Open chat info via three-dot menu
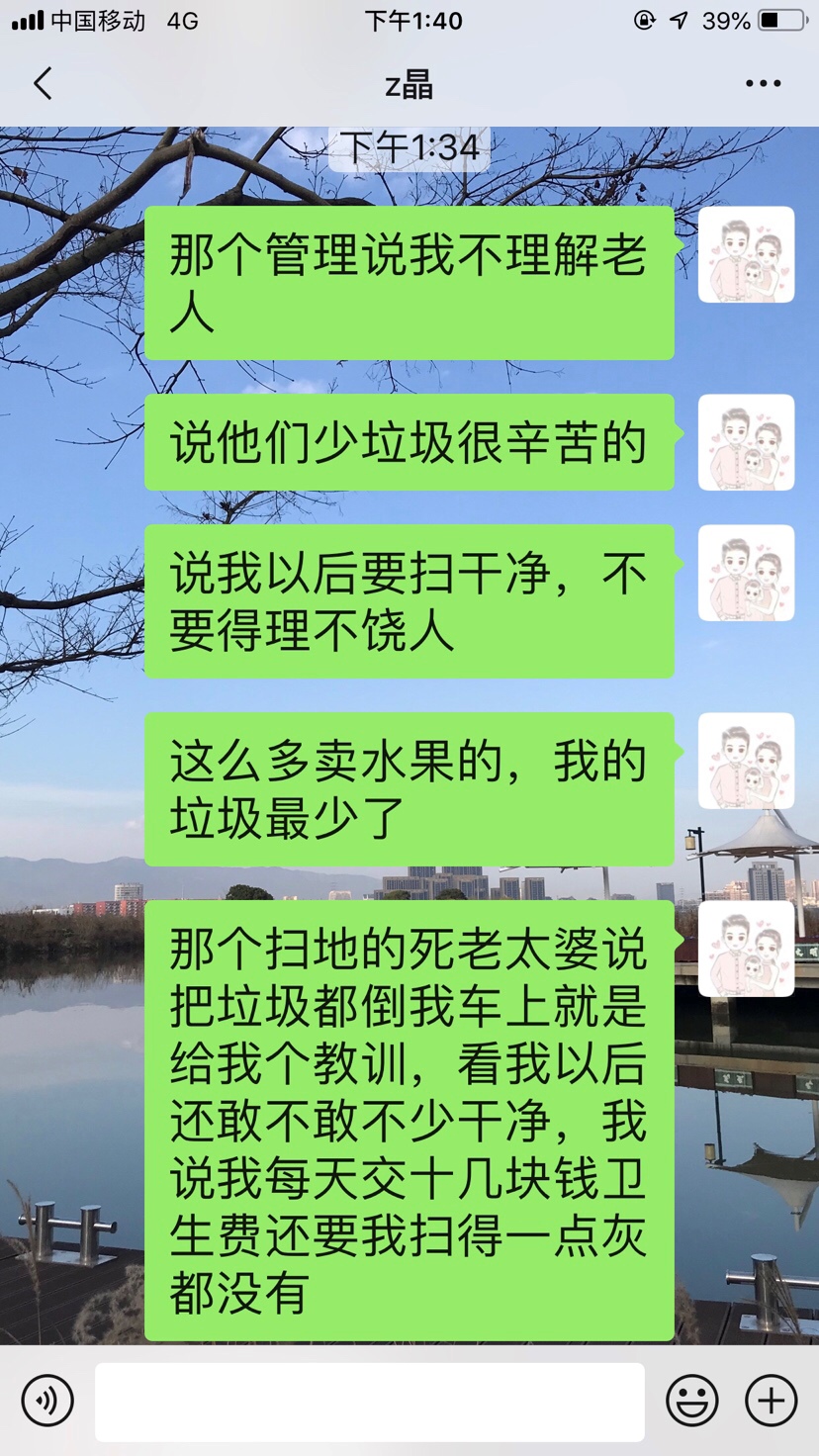This screenshot has height=1456, width=819. tap(763, 84)
